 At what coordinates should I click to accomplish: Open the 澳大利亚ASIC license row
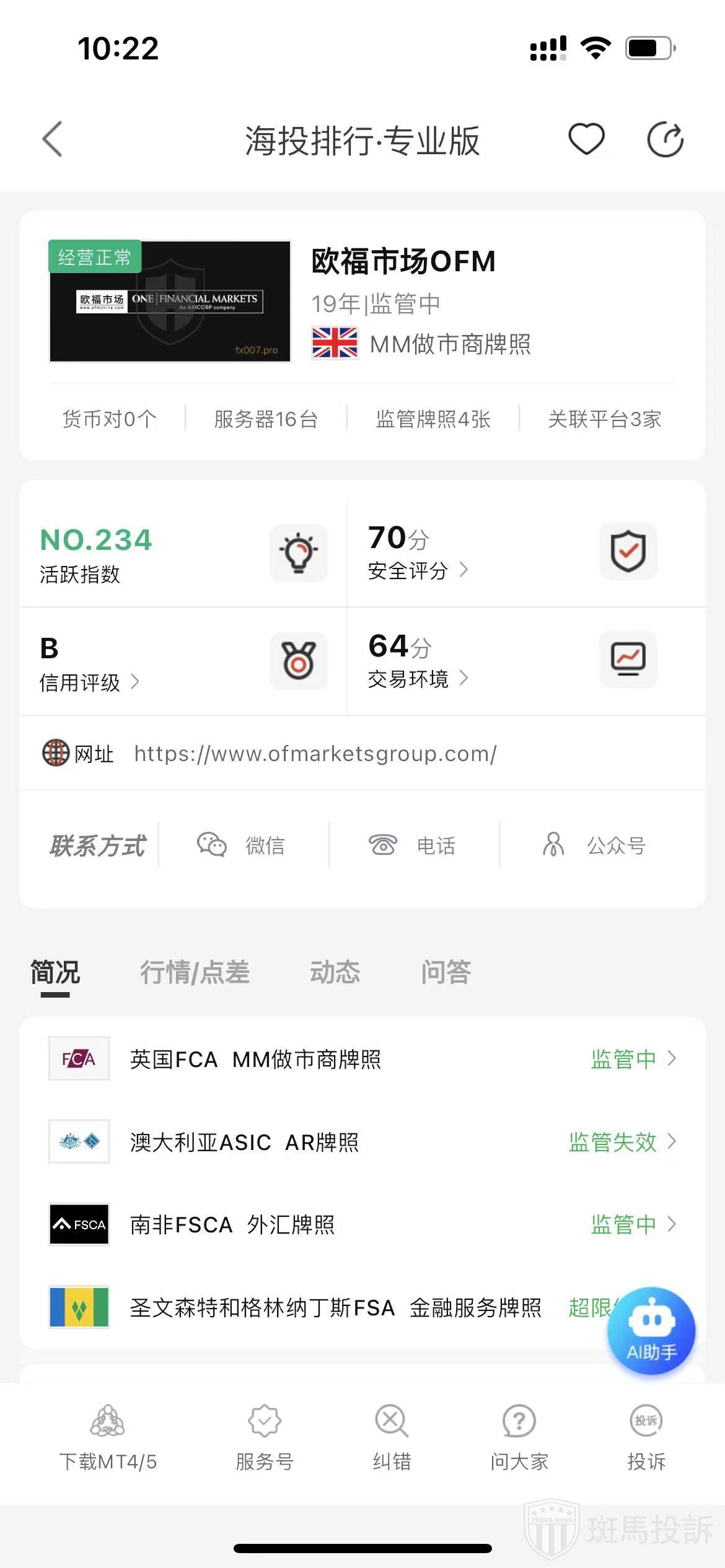(x=362, y=1142)
